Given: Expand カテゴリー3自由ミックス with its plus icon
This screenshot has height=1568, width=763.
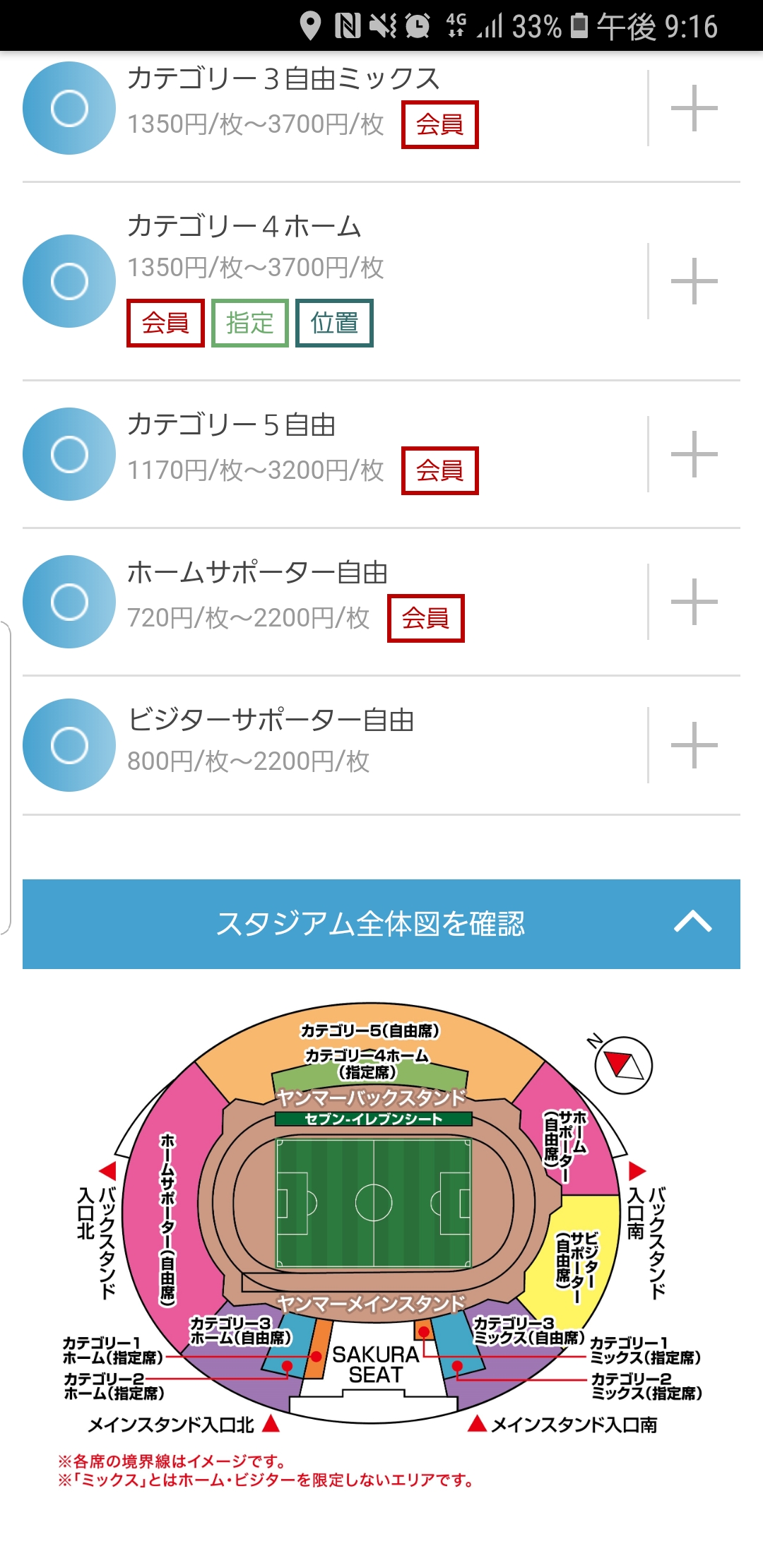Looking at the screenshot, I should pos(694,108).
